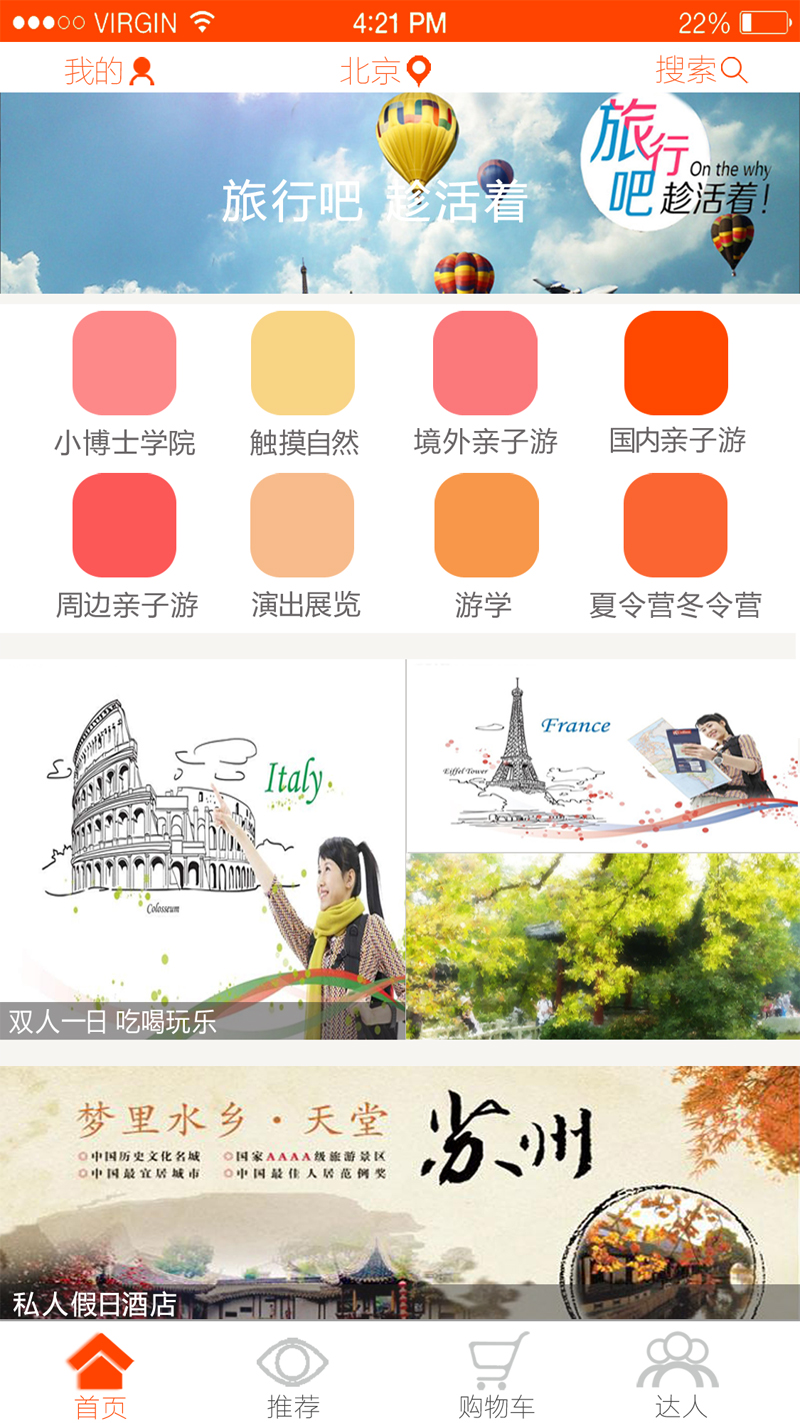Image resolution: width=800 pixels, height=1423 pixels.
Task: Open 夏令营冬令营 category
Action: [676, 526]
